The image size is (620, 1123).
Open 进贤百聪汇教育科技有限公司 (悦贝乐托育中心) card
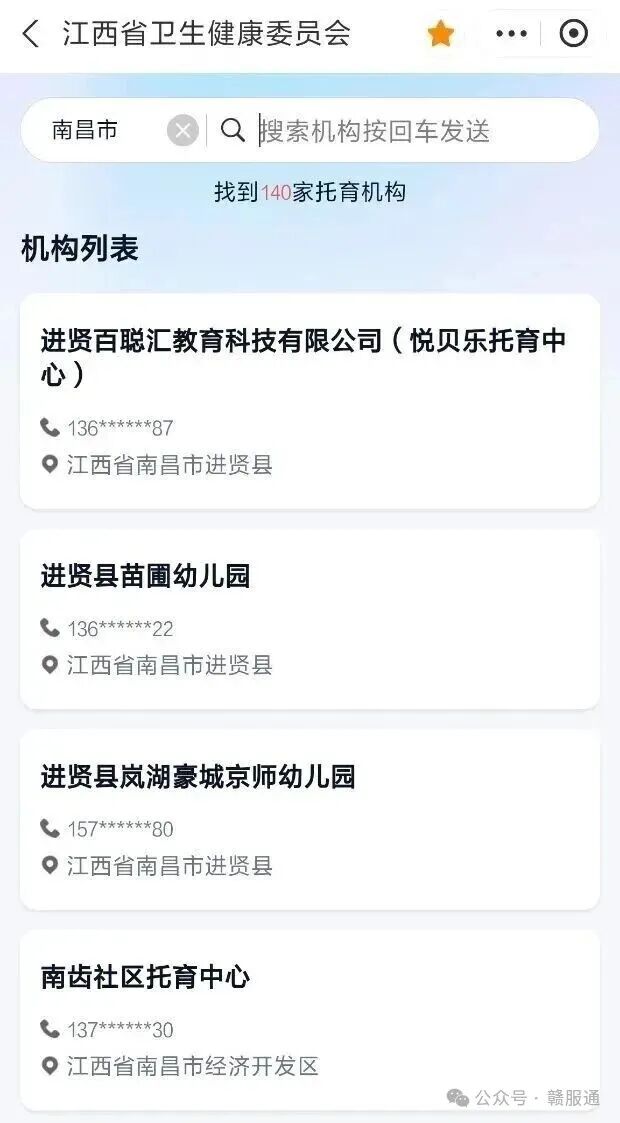point(309,400)
